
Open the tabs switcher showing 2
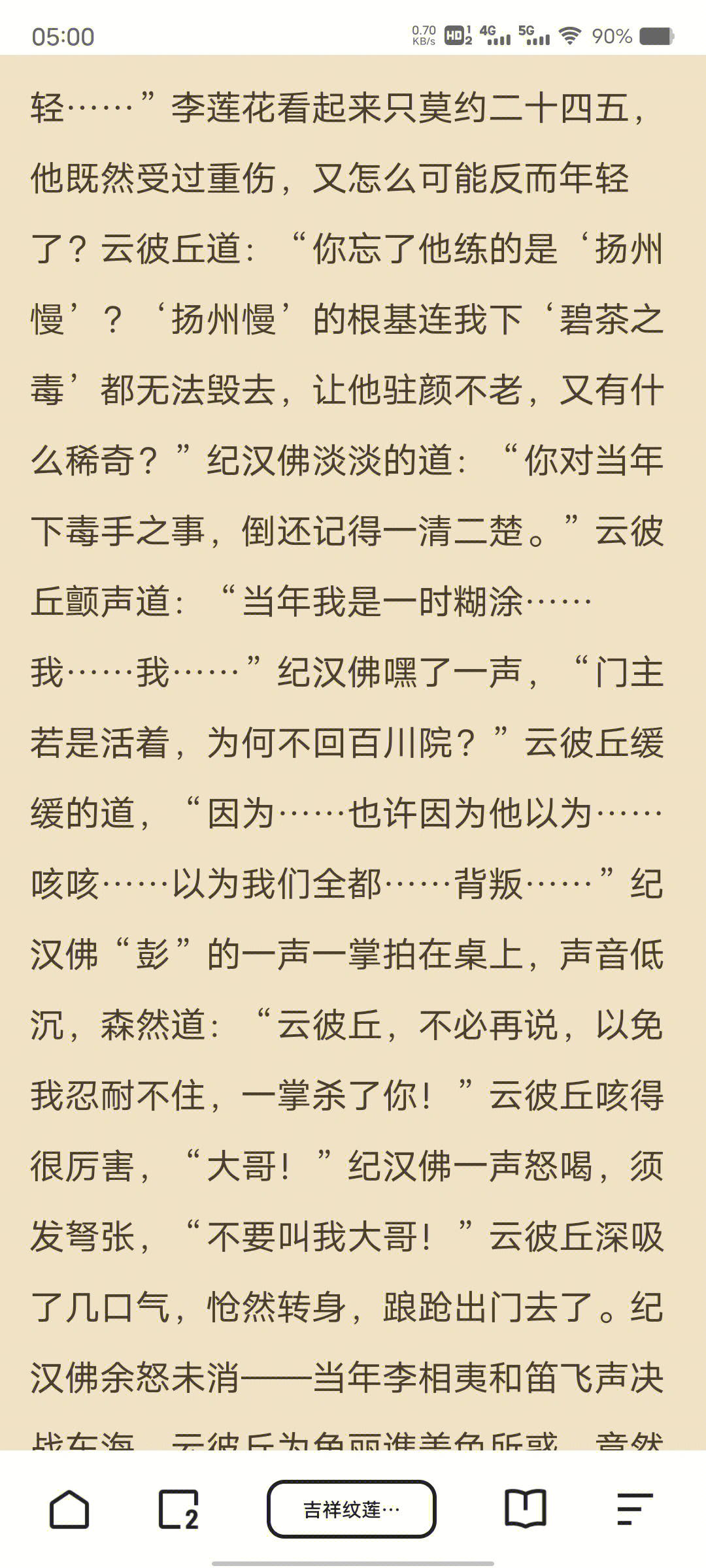coord(178,1509)
